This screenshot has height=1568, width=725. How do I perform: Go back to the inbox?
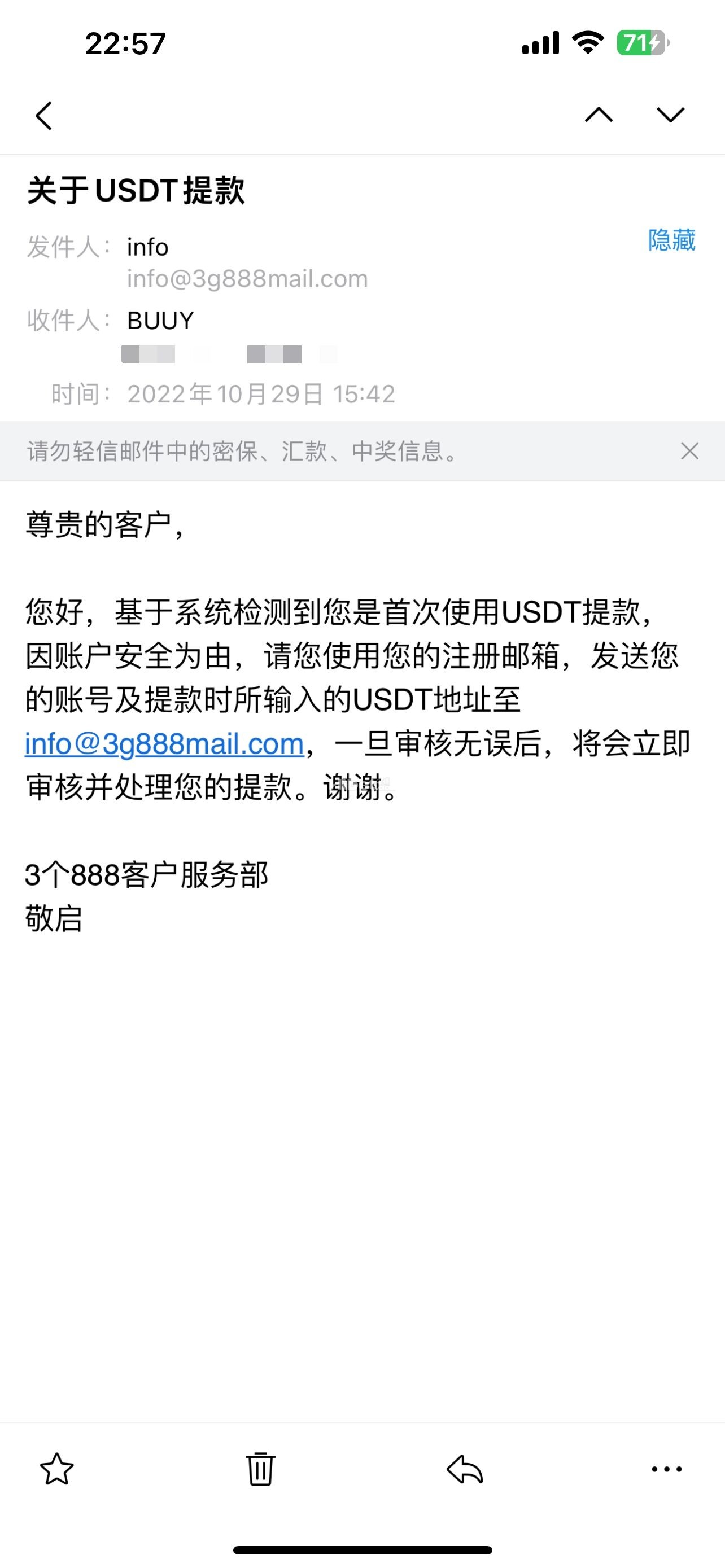tap(44, 116)
